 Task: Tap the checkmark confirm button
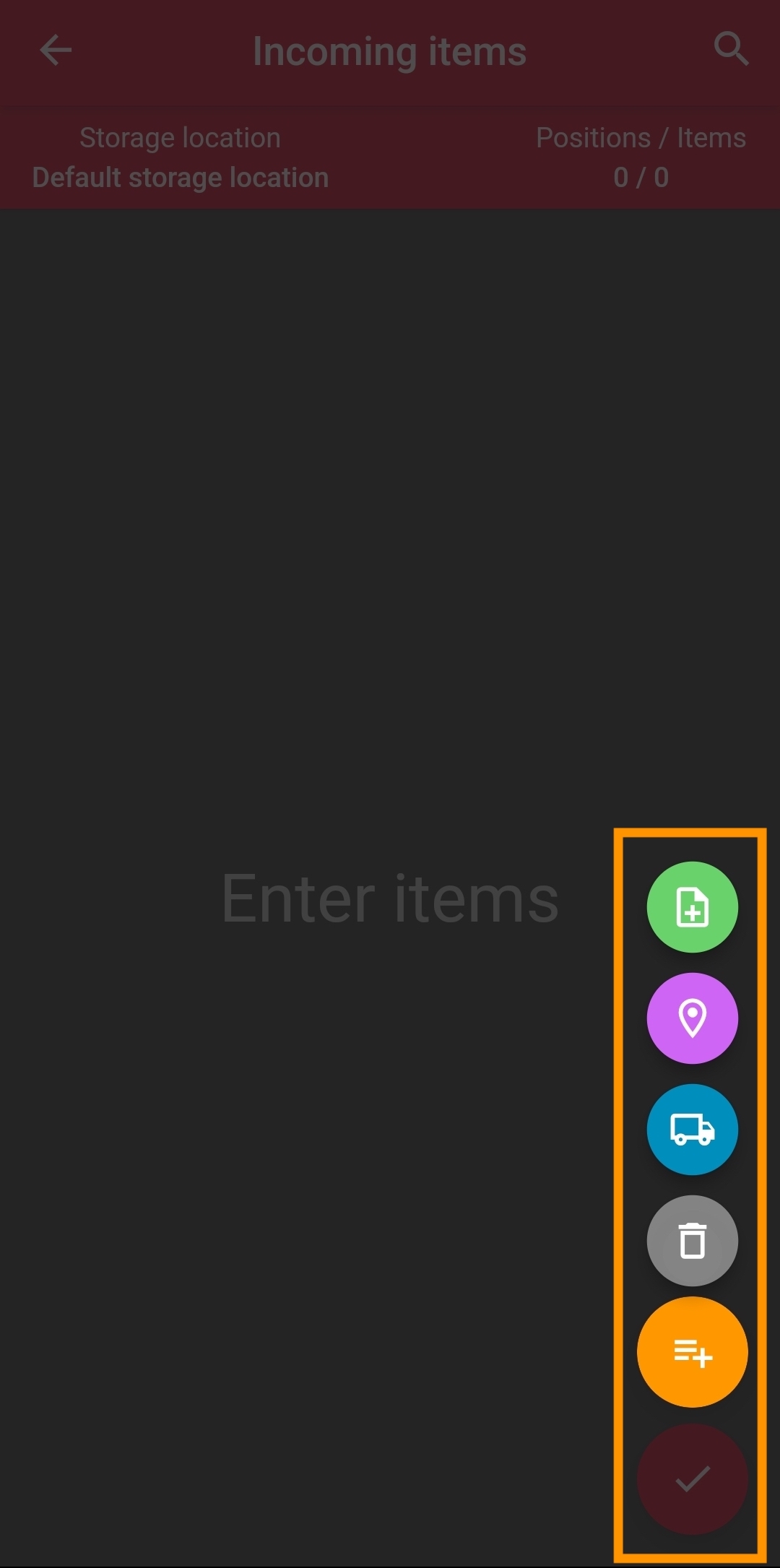[692, 1479]
